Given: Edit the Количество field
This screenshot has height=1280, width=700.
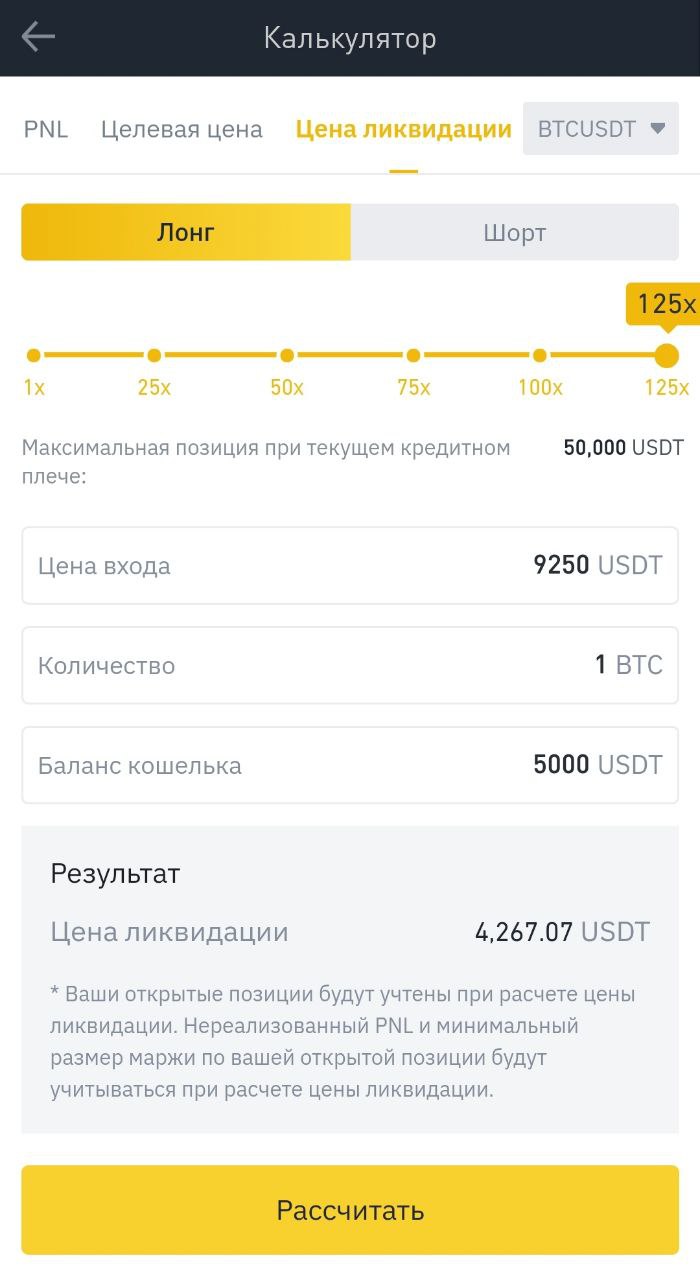Looking at the screenshot, I should (350, 666).
